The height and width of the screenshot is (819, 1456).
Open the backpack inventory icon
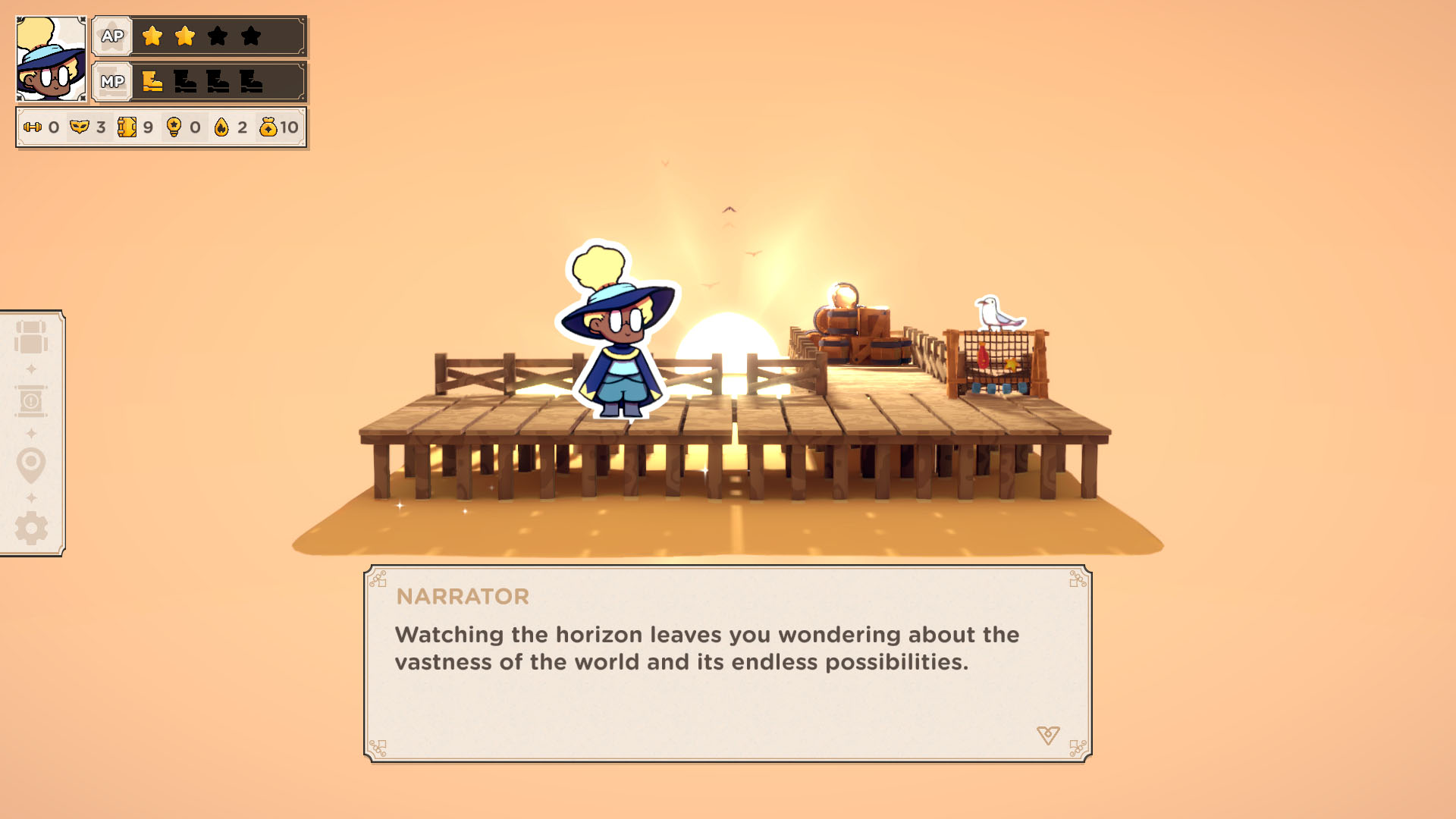click(x=31, y=337)
